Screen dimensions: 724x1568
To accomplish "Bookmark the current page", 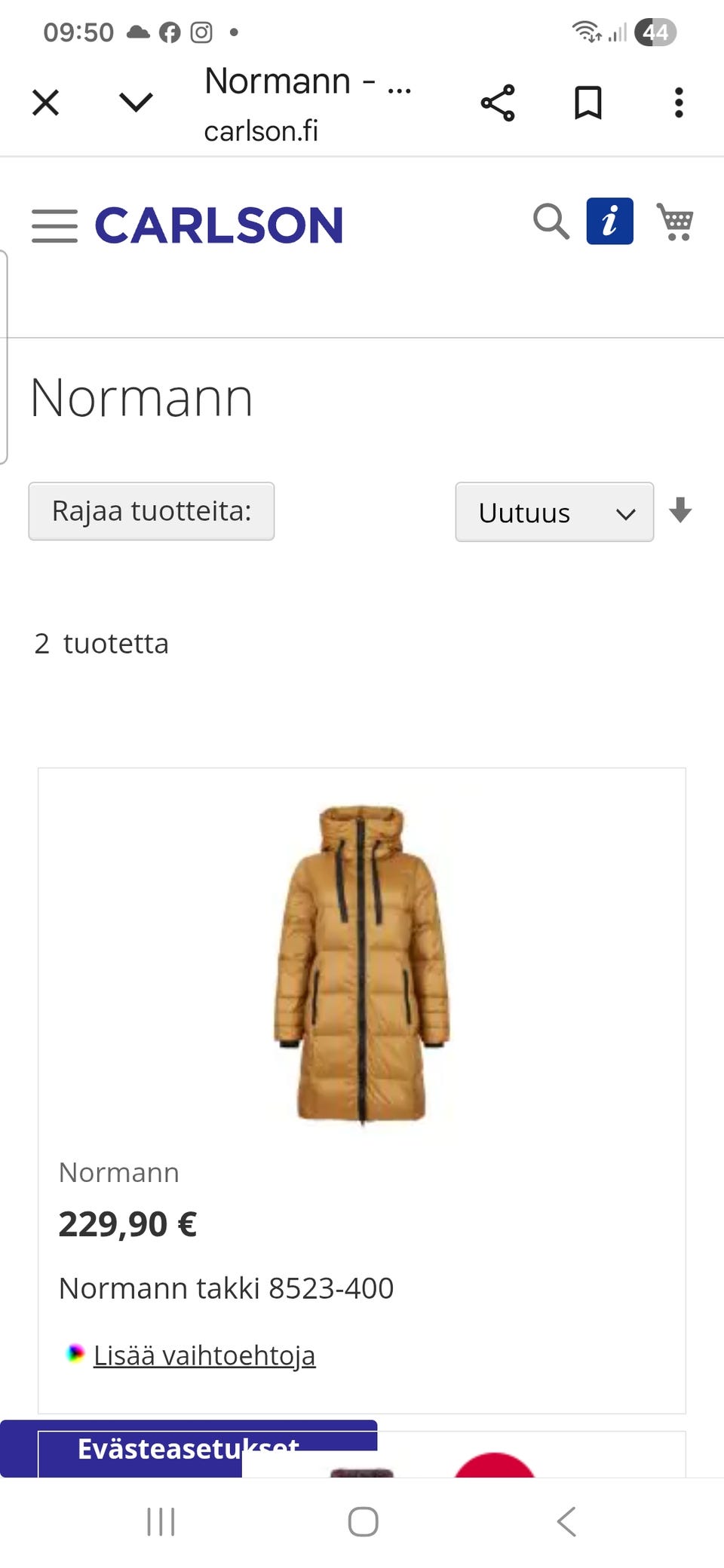I will point(588,103).
